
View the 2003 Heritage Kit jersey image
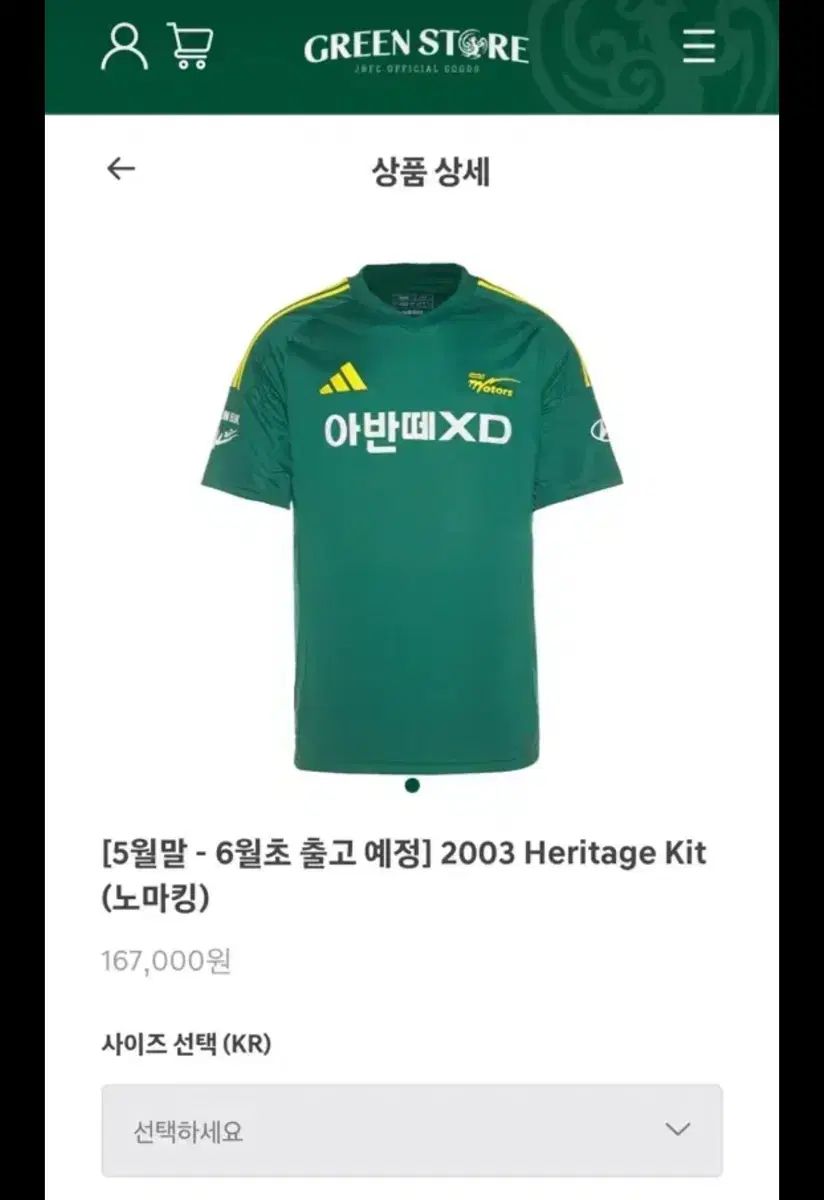click(x=411, y=517)
